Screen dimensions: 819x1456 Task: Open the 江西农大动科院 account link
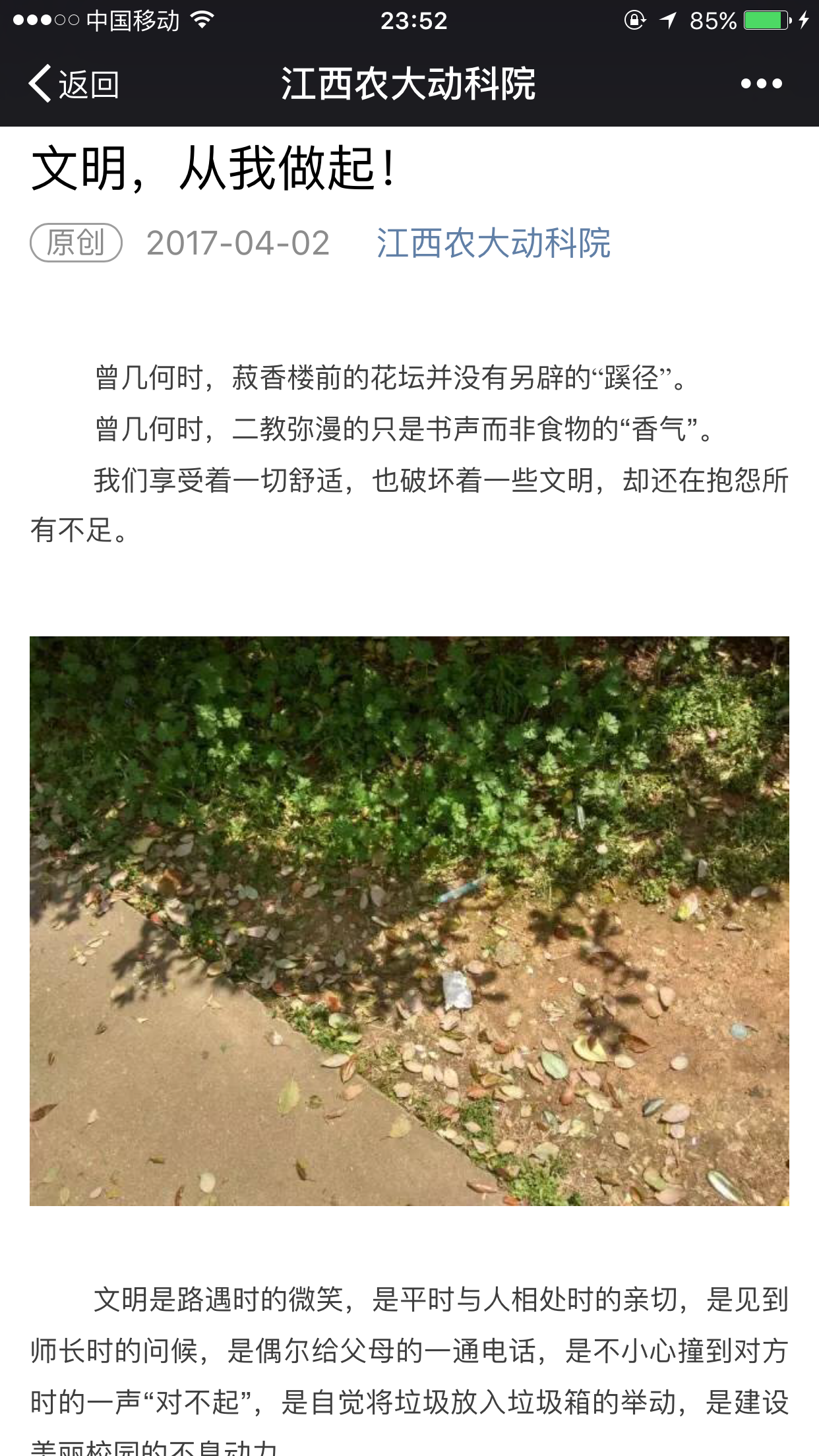point(493,243)
